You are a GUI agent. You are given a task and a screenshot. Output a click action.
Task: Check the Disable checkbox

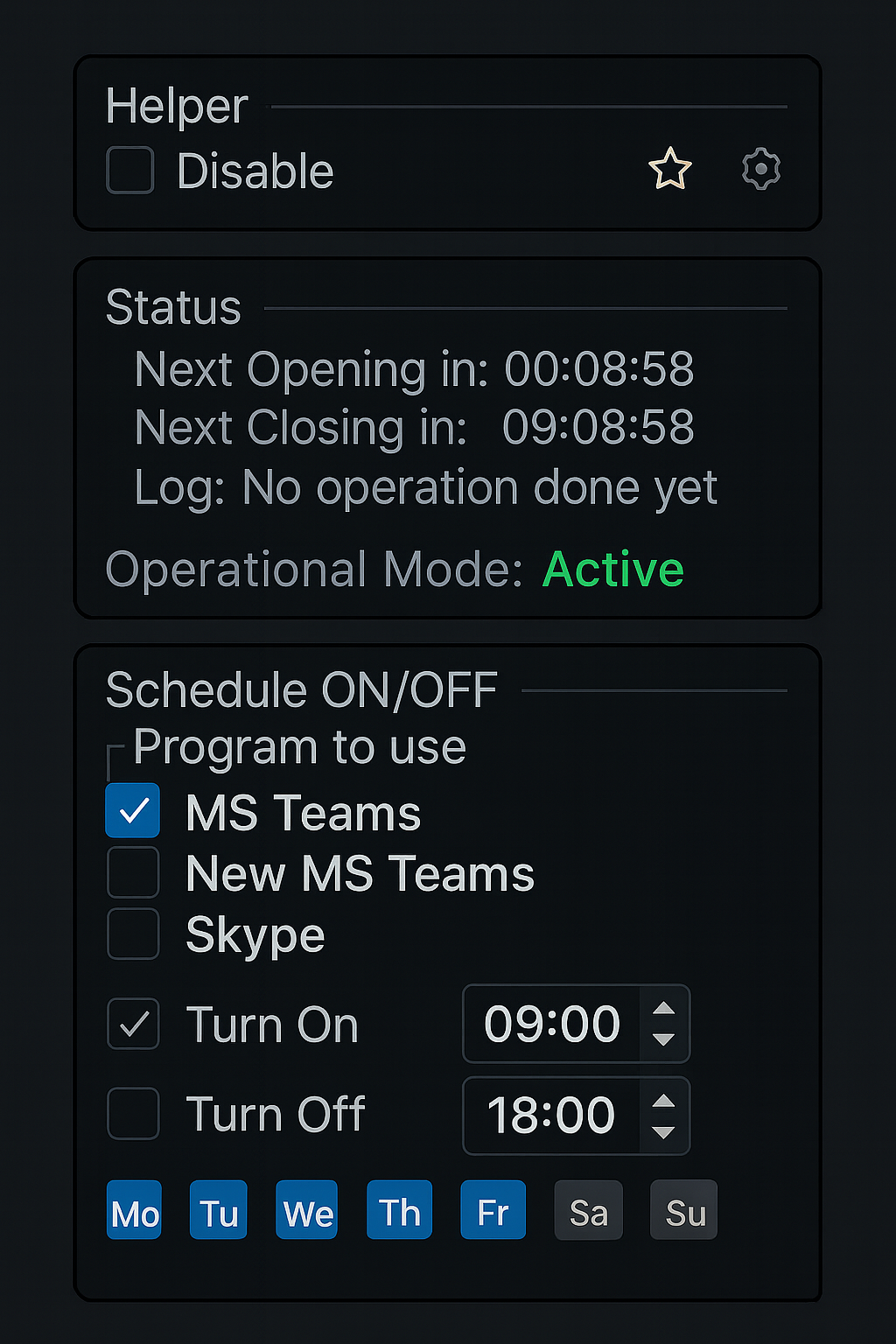(130, 170)
